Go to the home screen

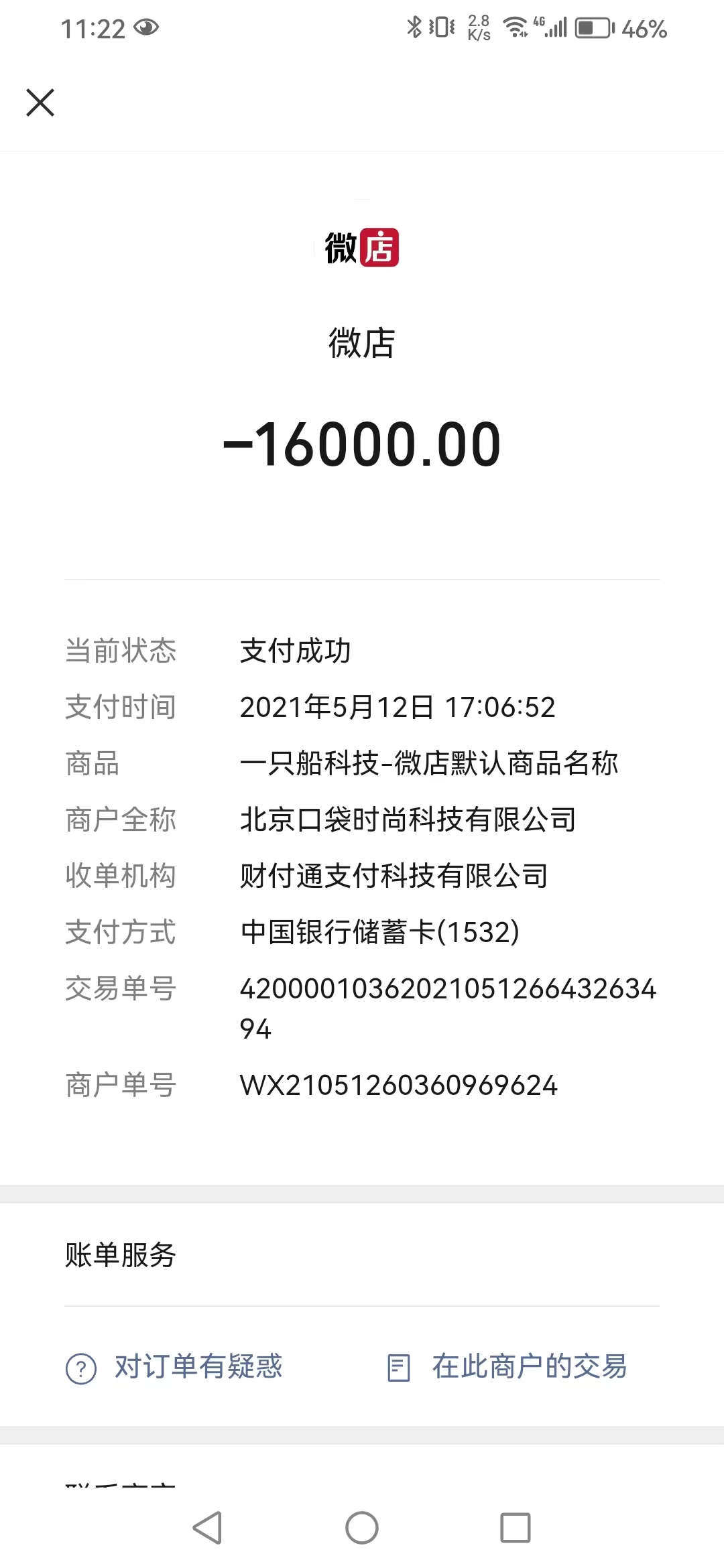click(x=362, y=1528)
